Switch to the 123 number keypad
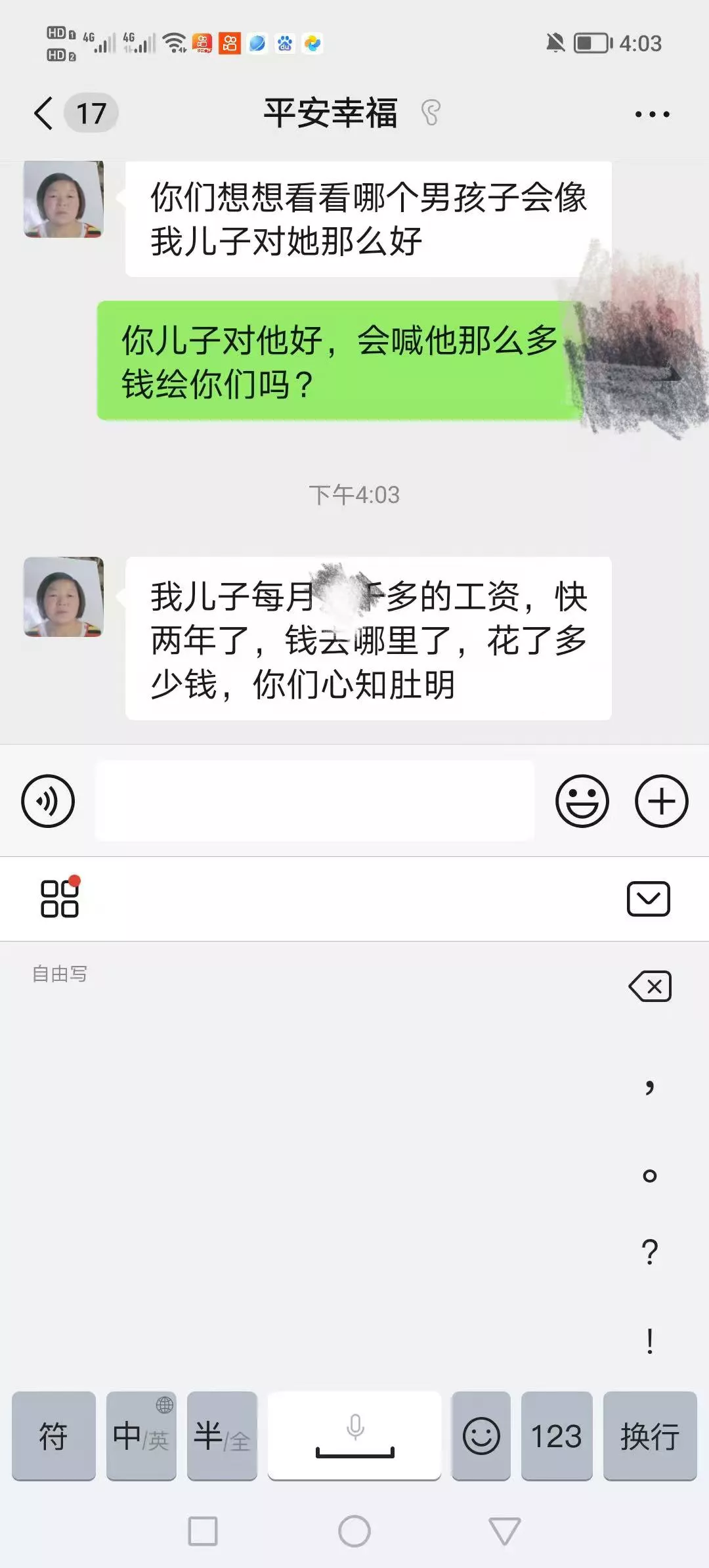 tap(557, 1435)
